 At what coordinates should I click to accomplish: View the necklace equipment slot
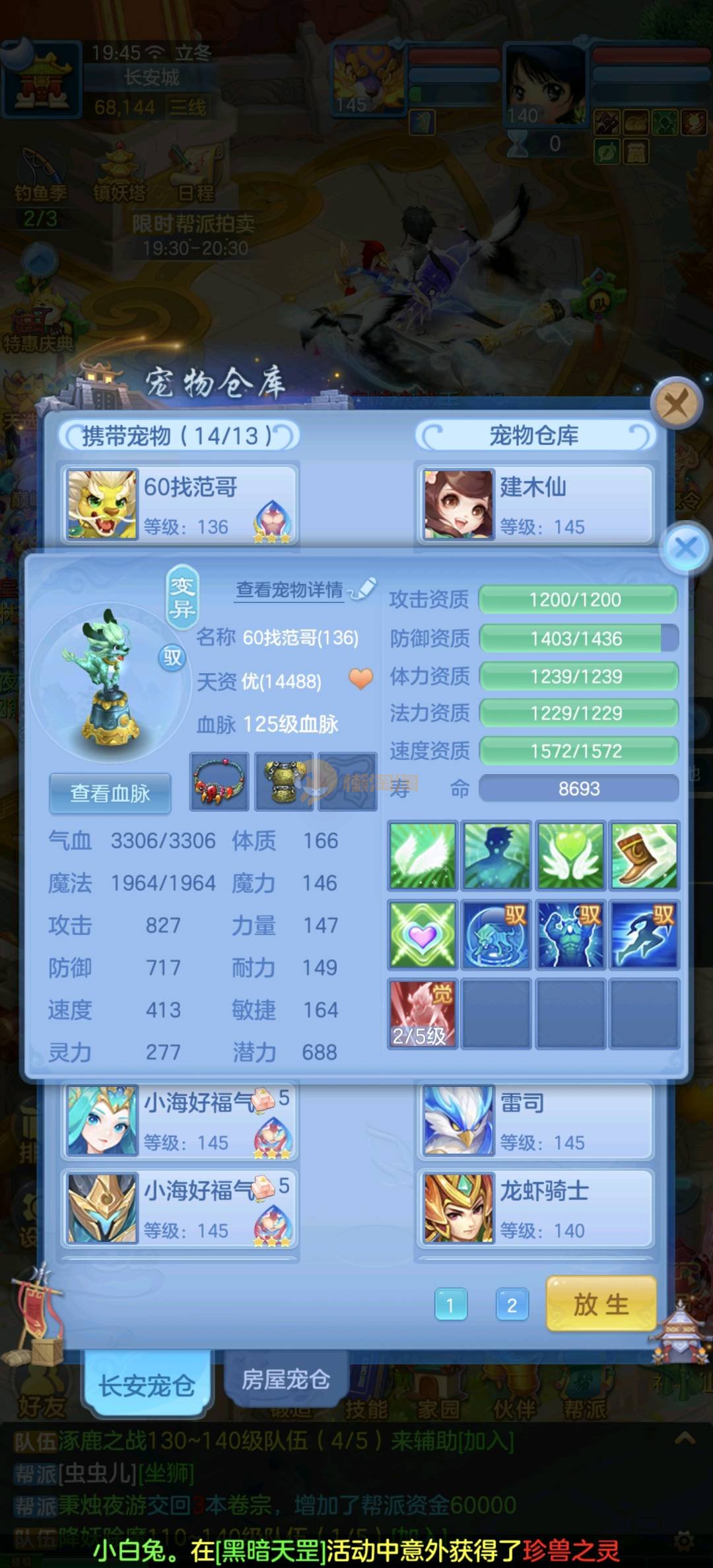pyautogui.click(x=219, y=782)
